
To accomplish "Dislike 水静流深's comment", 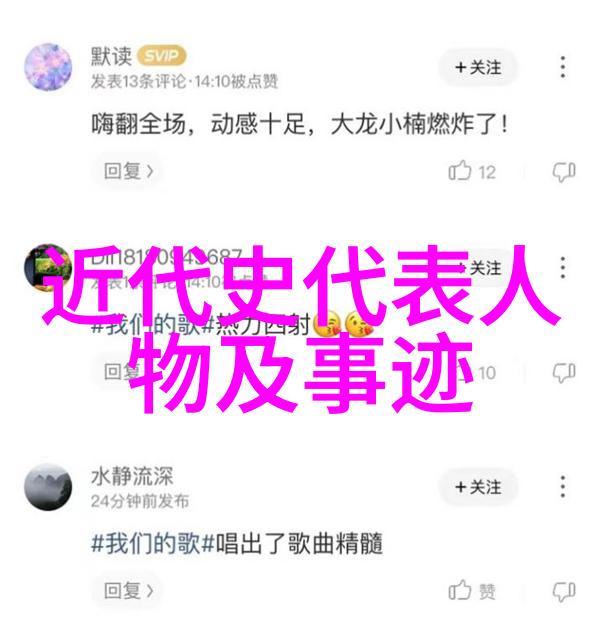I will pyautogui.click(x=563, y=591).
